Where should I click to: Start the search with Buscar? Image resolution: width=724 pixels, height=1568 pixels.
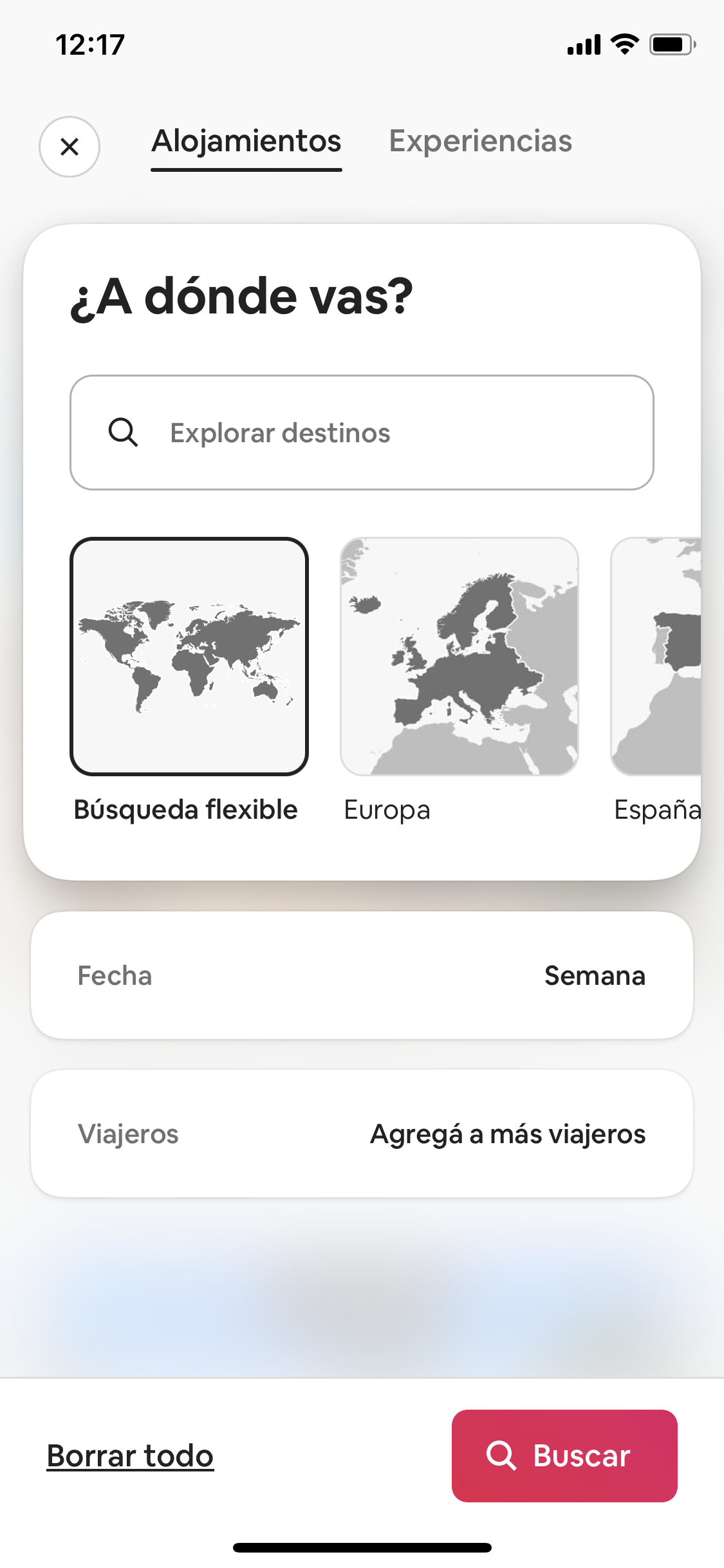tap(564, 1456)
